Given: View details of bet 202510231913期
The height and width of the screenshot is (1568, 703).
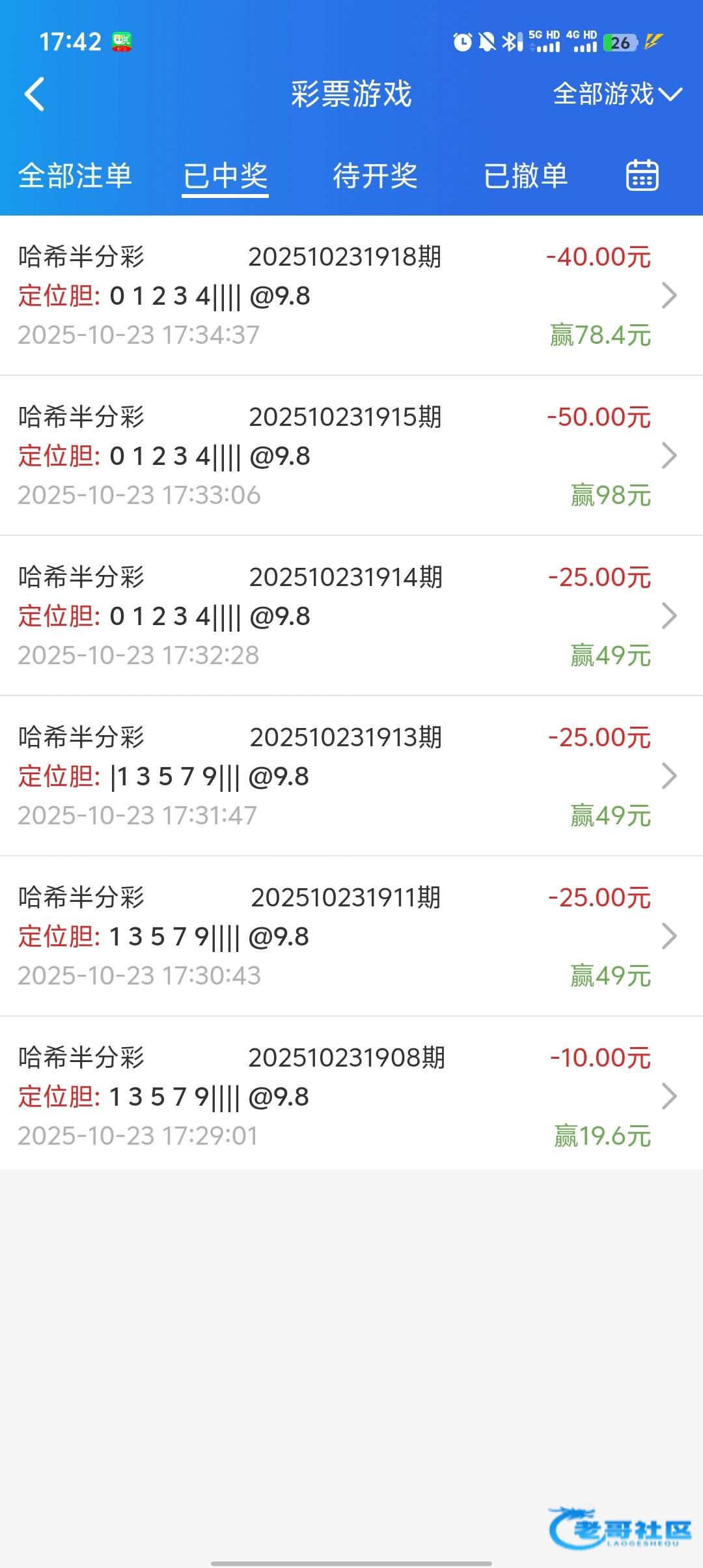Looking at the screenshot, I should click(x=351, y=776).
